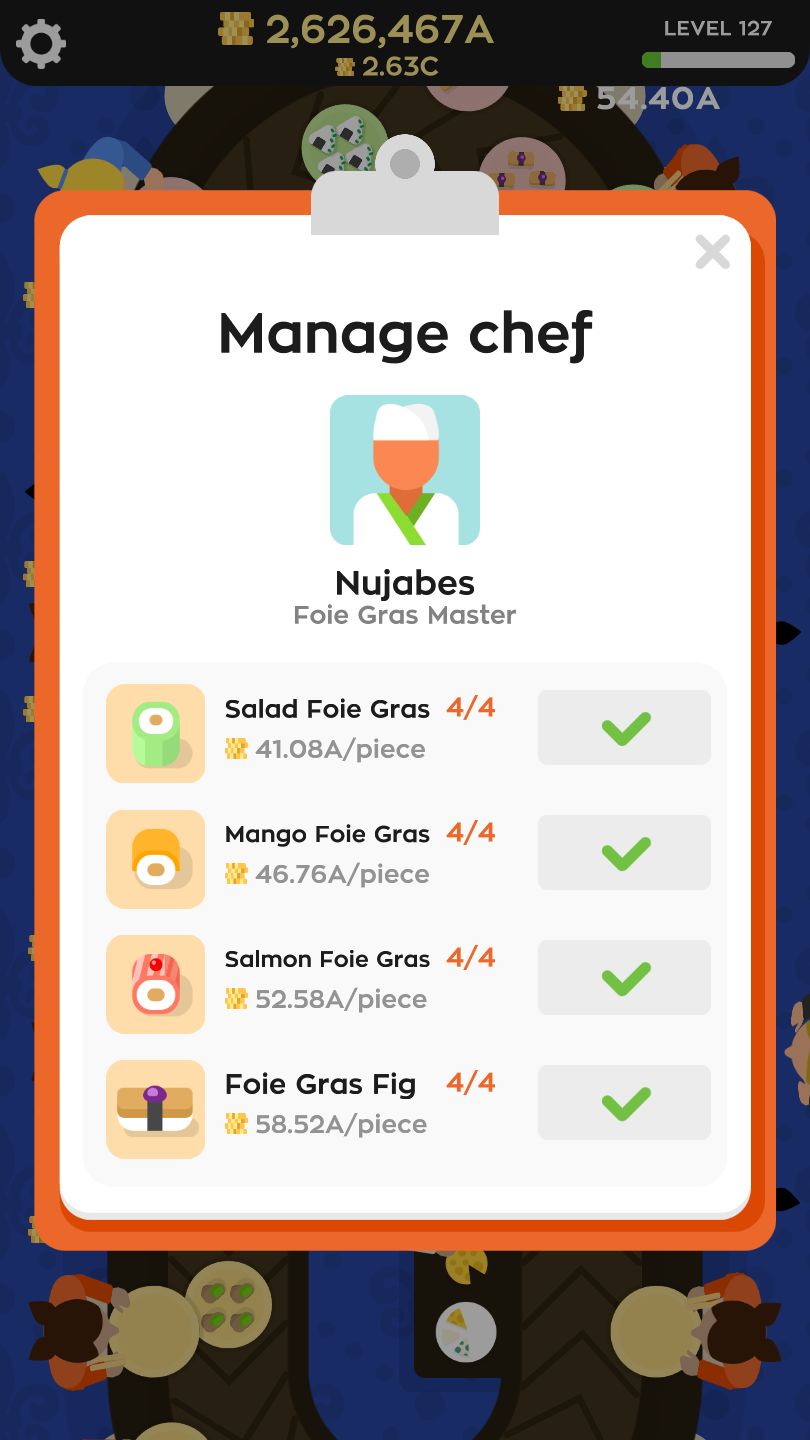Image resolution: width=810 pixels, height=1440 pixels.
Task: Open the settings gear icon
Action: pyautogui.click(x=41, y=42)
